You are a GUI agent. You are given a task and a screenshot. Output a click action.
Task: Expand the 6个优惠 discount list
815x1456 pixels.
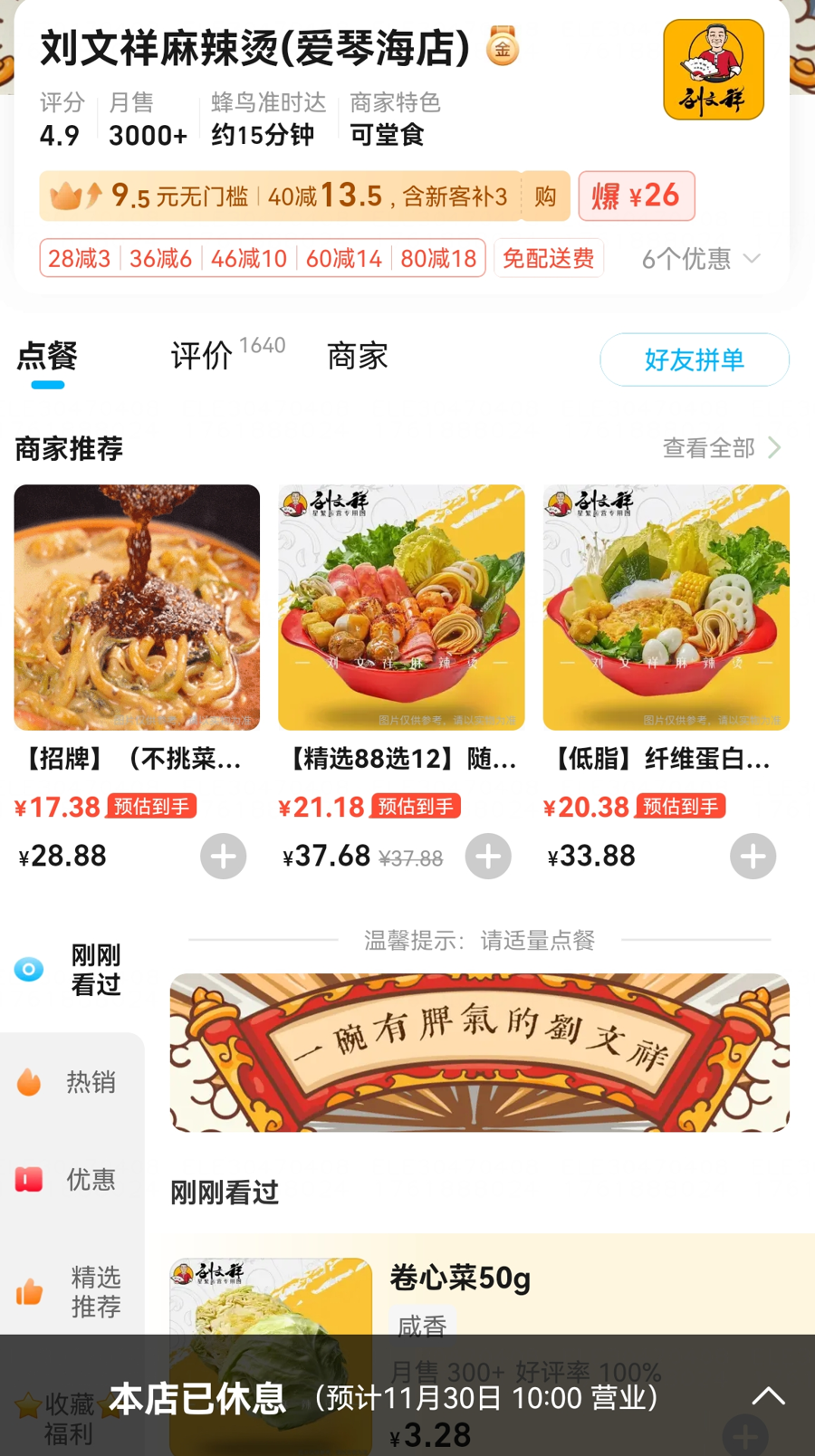tap(701, 259)
